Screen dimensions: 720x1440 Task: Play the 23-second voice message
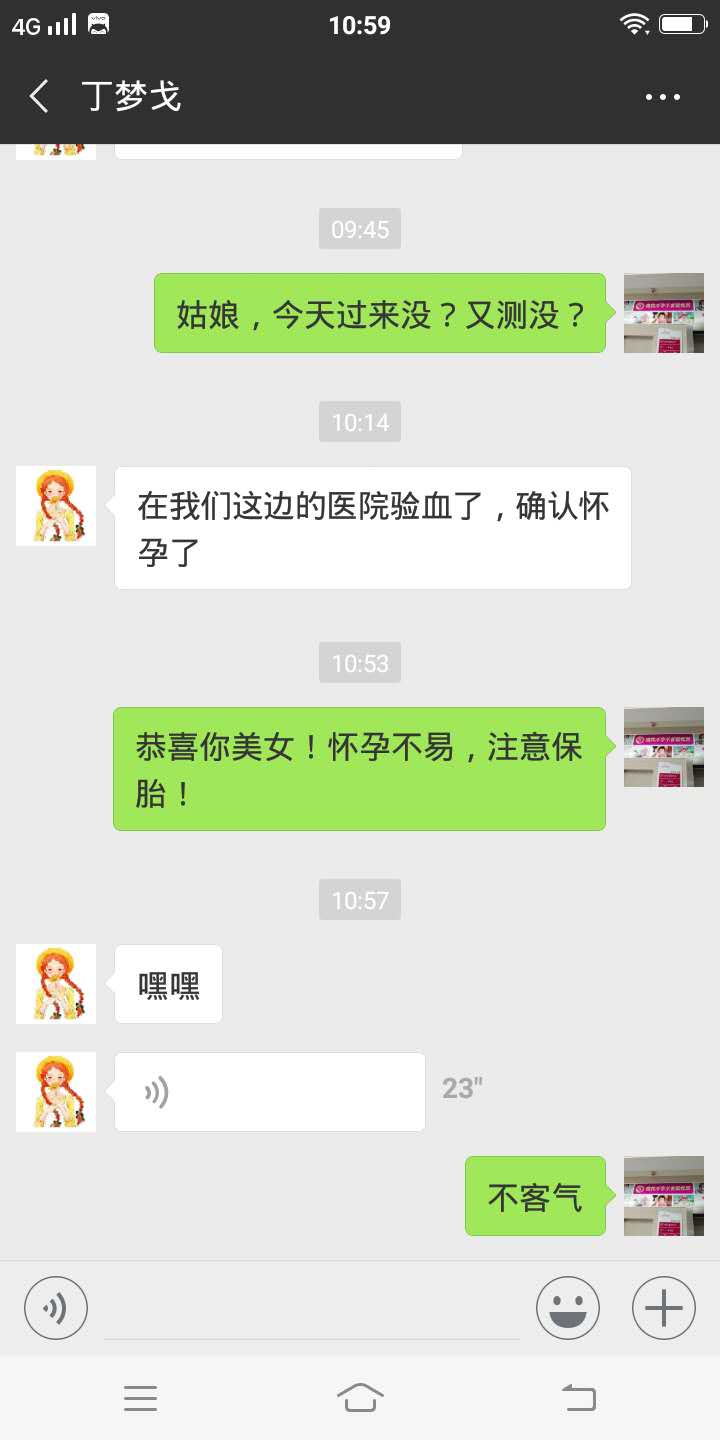click(x=269, y=1092)
